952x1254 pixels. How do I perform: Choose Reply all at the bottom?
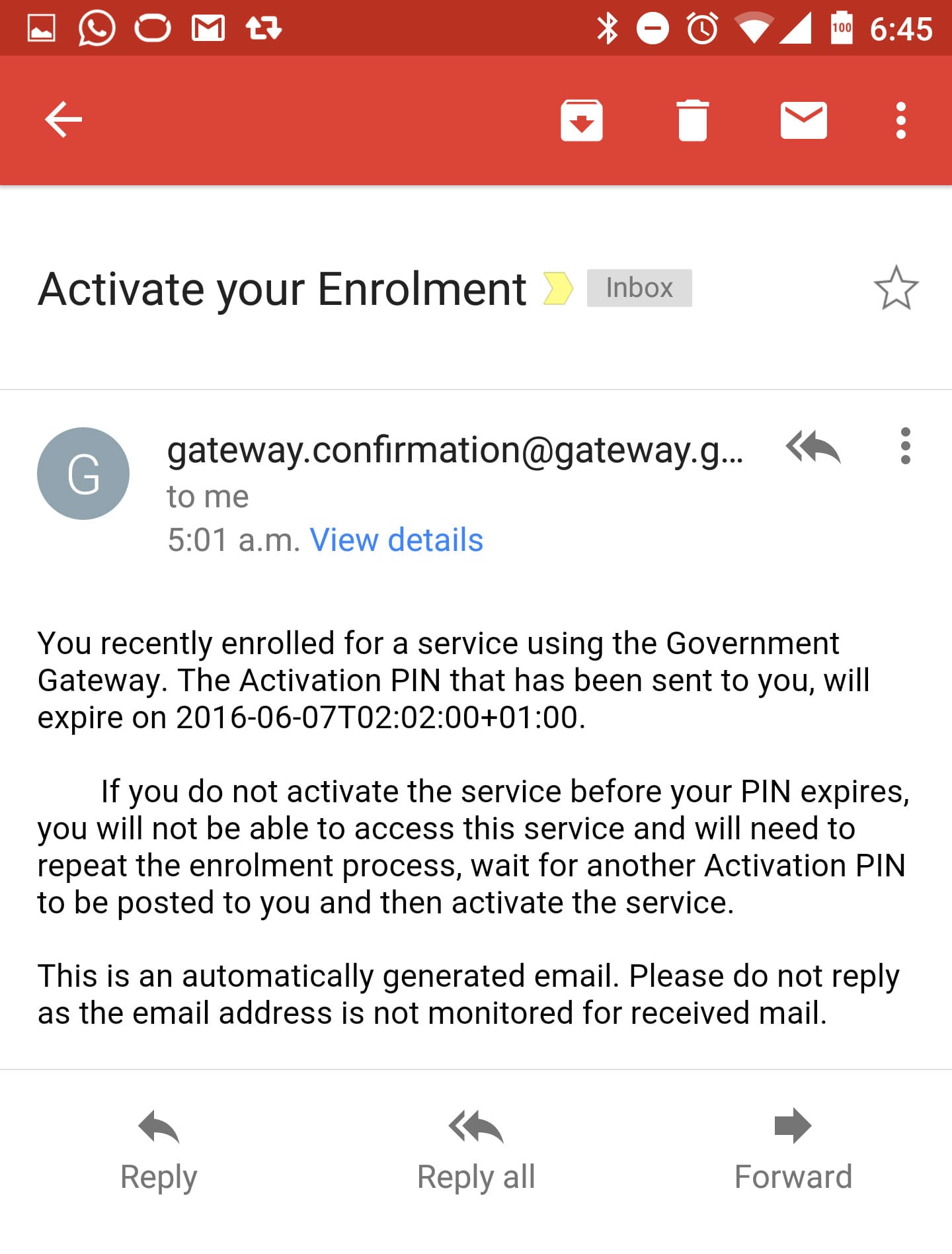pos(476,1151)
